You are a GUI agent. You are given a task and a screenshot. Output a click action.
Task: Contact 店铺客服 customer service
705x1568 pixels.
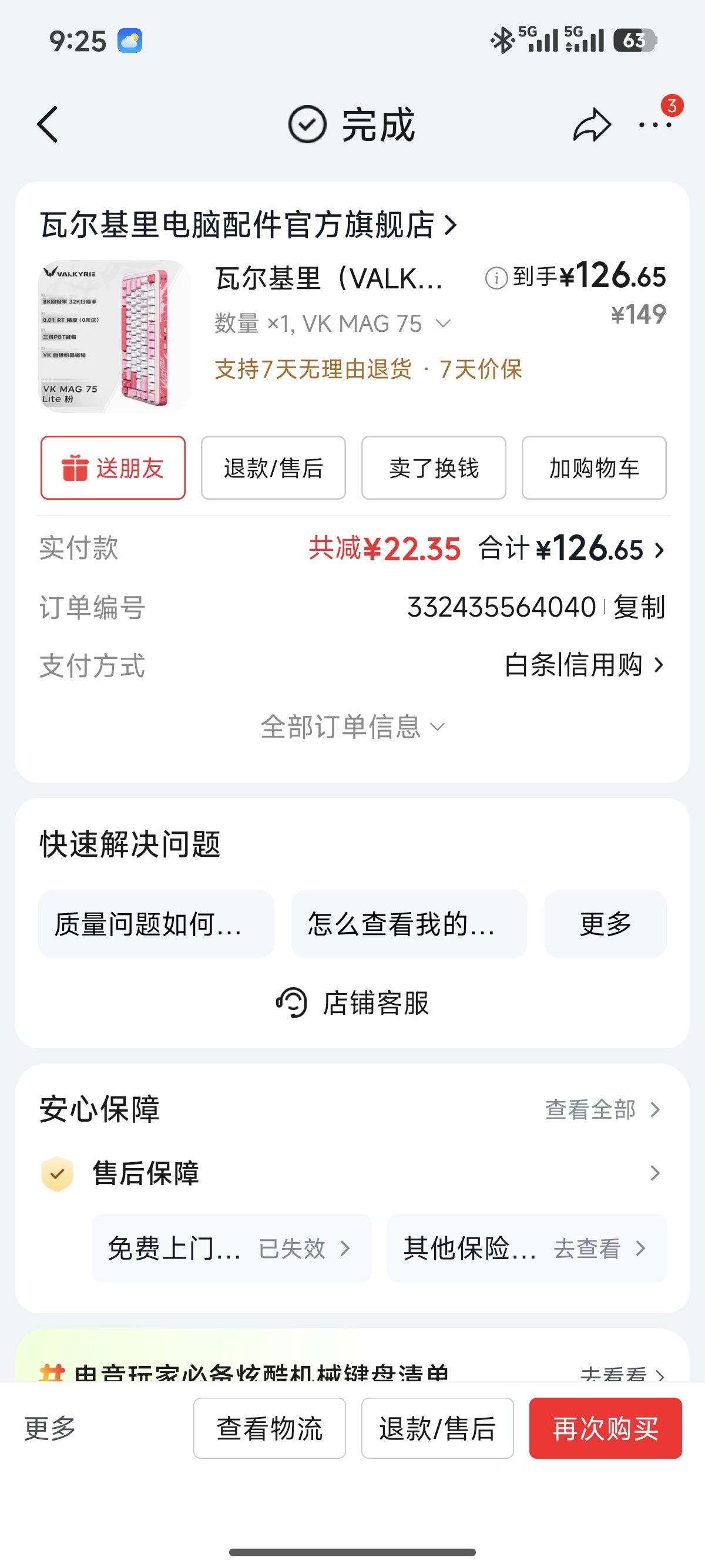(x=352, y=1002)
